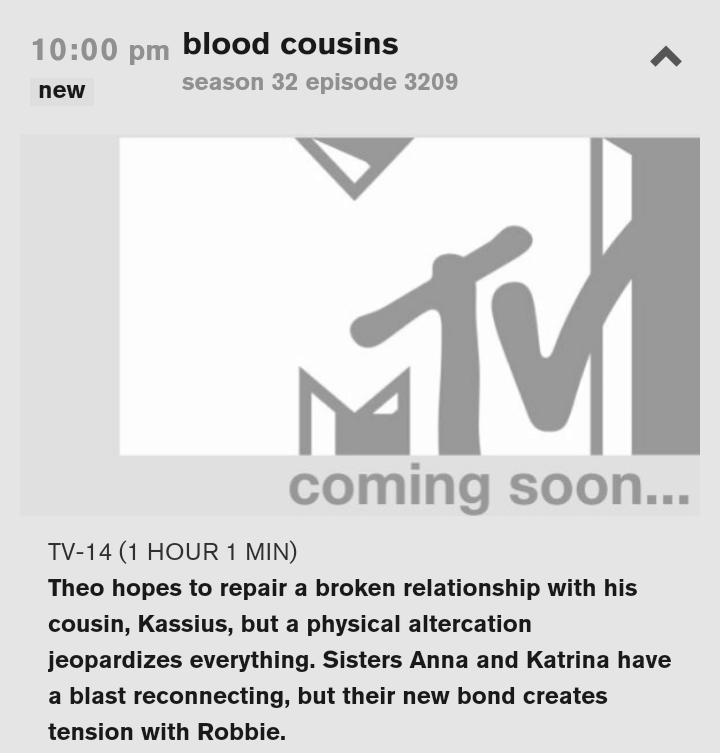Open the MTV coming soon episode image

click(x=360, y=325)
